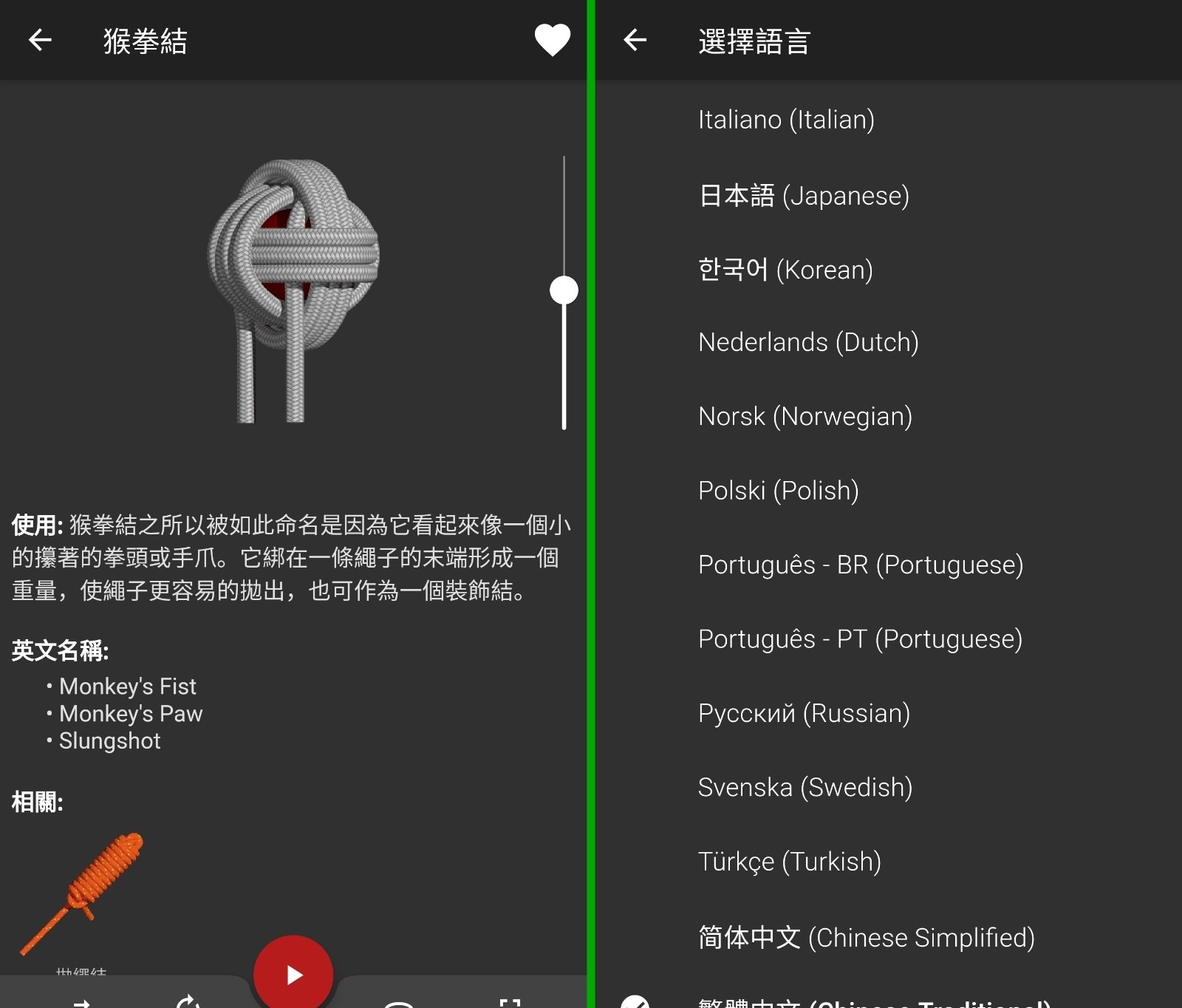Pick Norsk (Norwegian)
The image size is (1182, 1008).
[805, 416]
